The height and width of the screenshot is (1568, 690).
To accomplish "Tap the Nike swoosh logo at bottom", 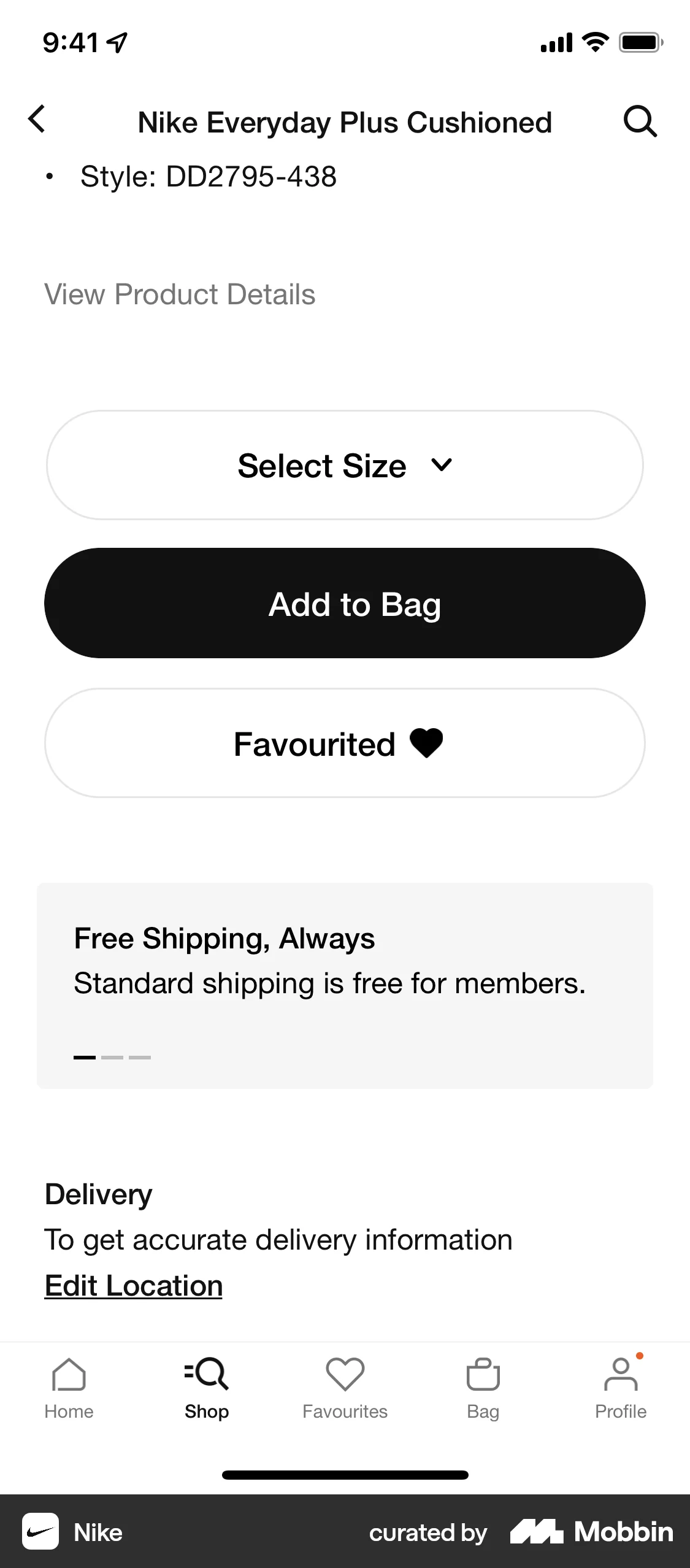I will pos(40,1531).
